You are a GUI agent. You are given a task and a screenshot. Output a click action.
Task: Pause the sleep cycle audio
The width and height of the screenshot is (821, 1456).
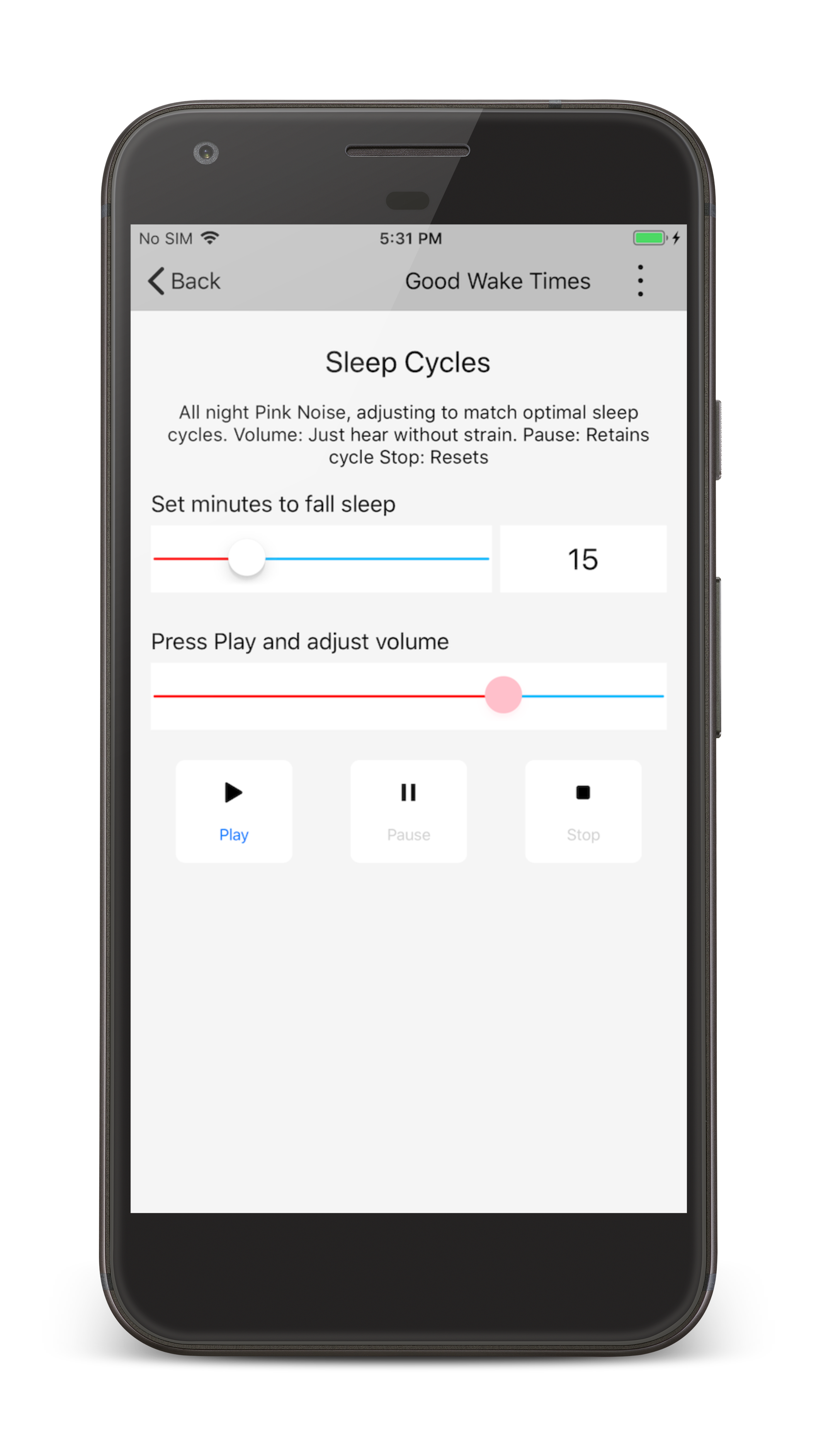(408, 811)
